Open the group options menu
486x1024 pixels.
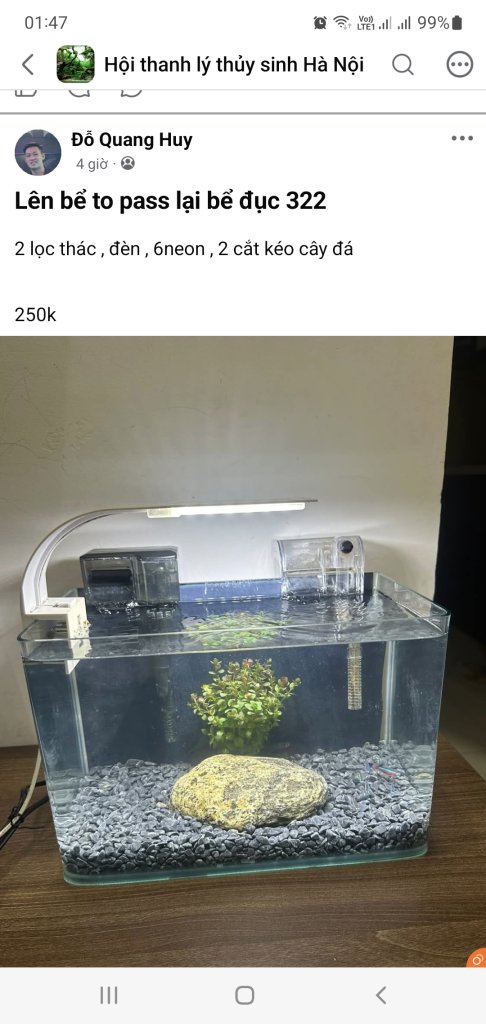[459, 65]
